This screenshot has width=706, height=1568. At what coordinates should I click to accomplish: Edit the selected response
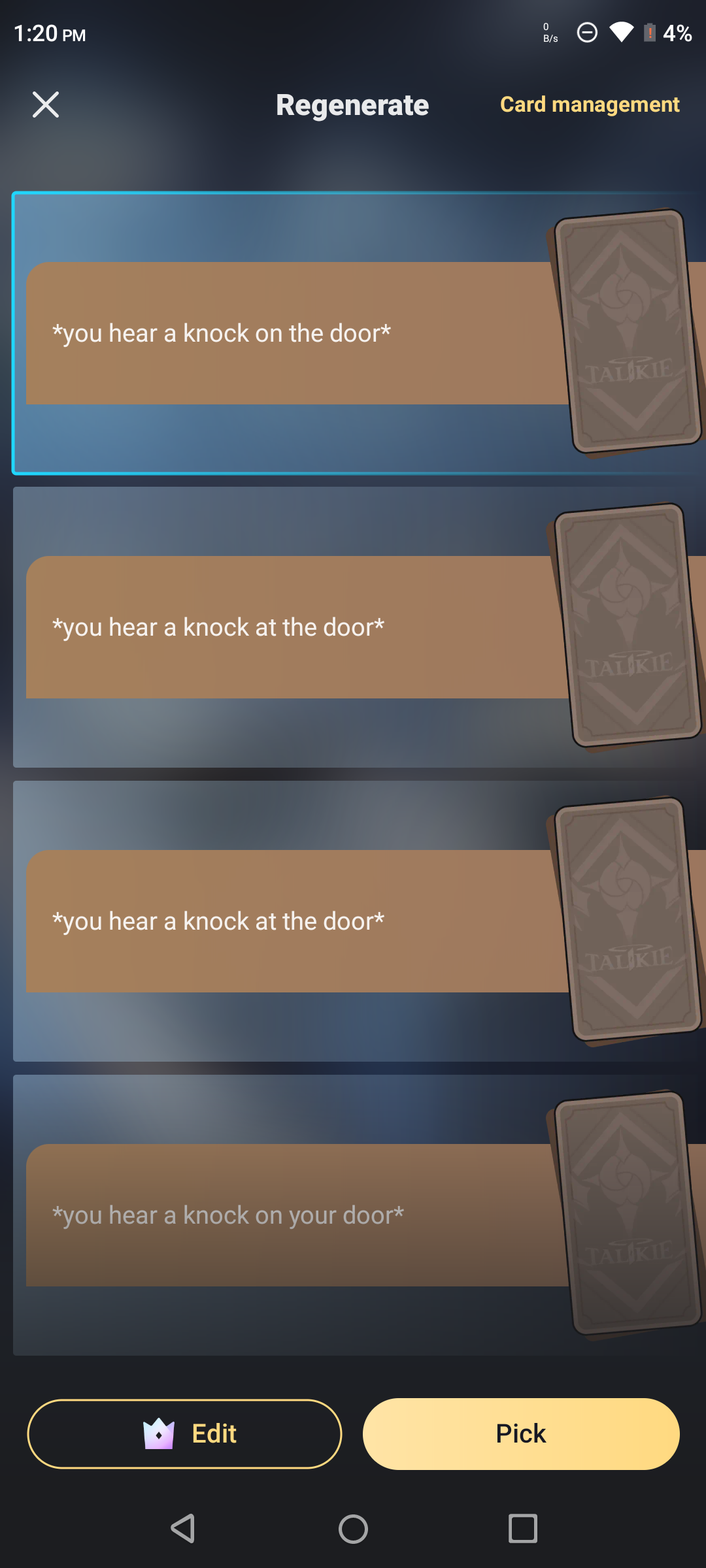[184, 1433]
